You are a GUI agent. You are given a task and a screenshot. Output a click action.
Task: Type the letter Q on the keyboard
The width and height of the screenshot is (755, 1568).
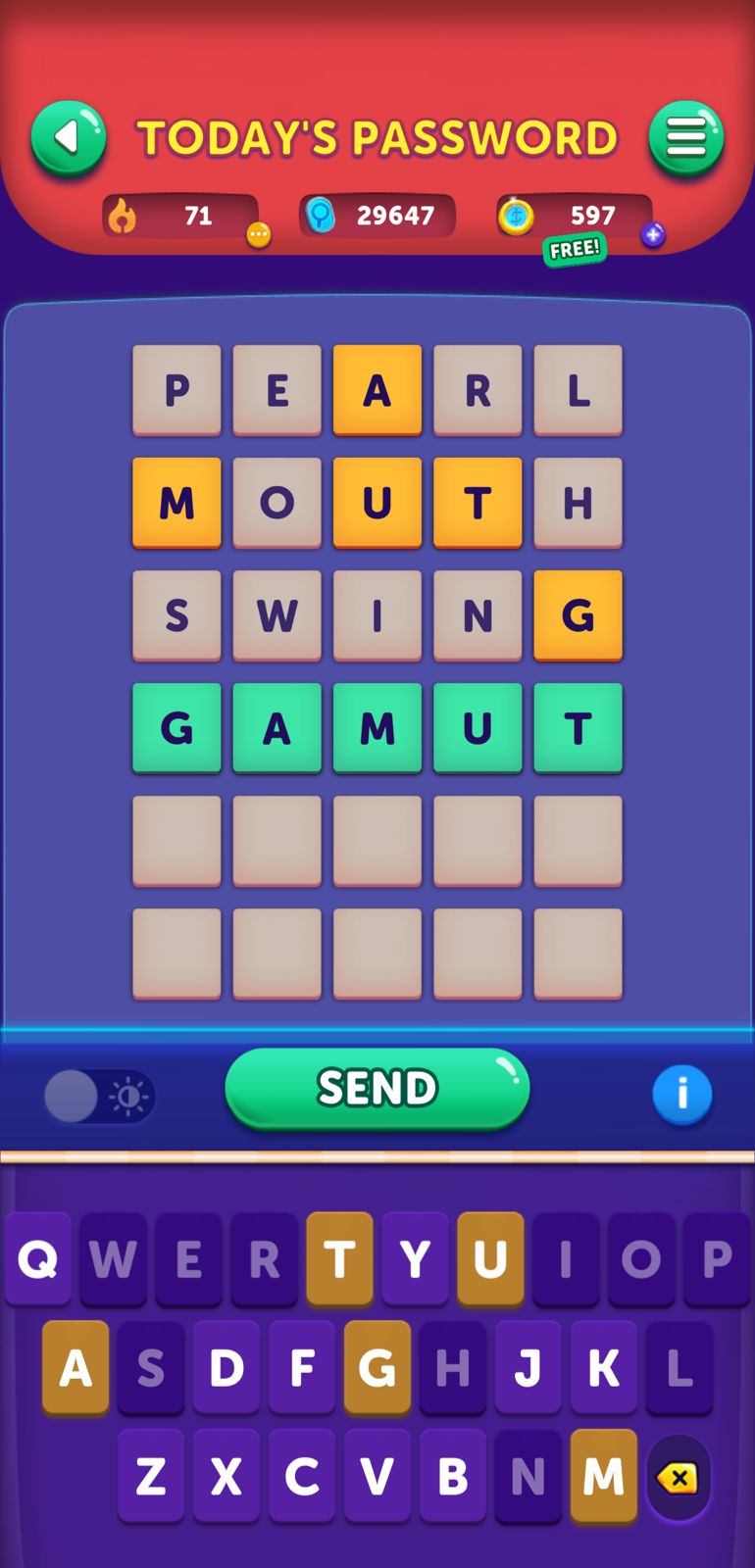coord(38,1258)
